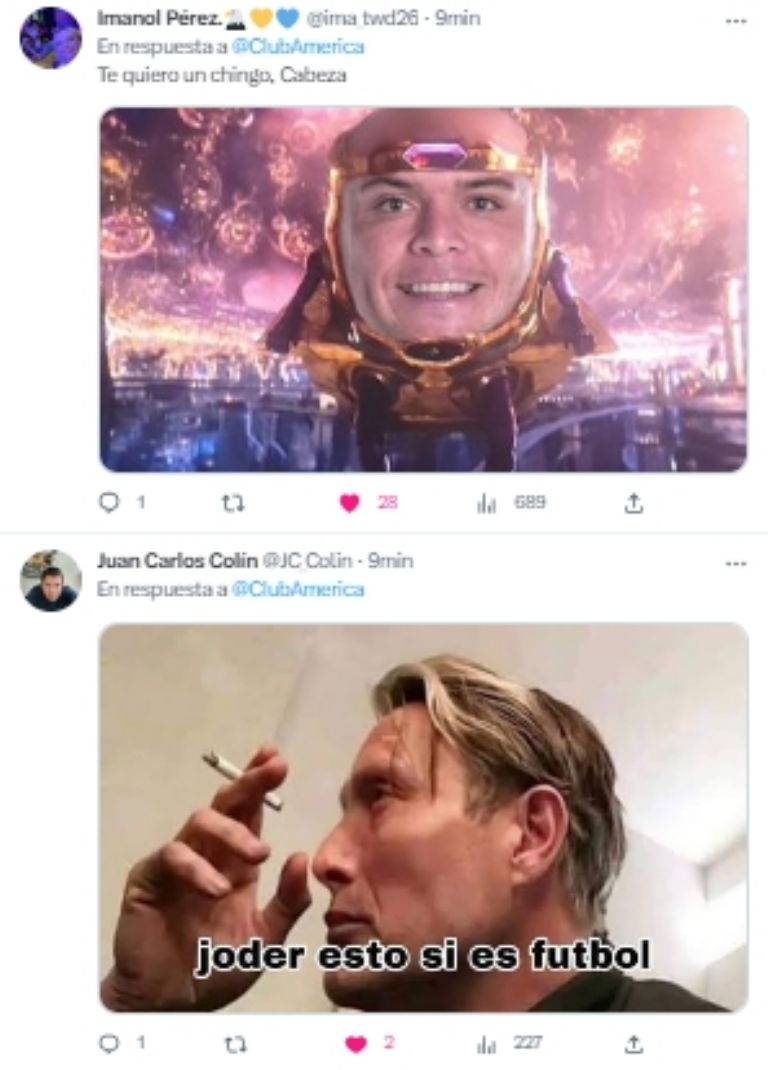Open @ClubAmerica link in Juan Carlos Colin's reply
Image resolution: width=768 pixels, height=1070 pixels.
(x=297, y=589)
